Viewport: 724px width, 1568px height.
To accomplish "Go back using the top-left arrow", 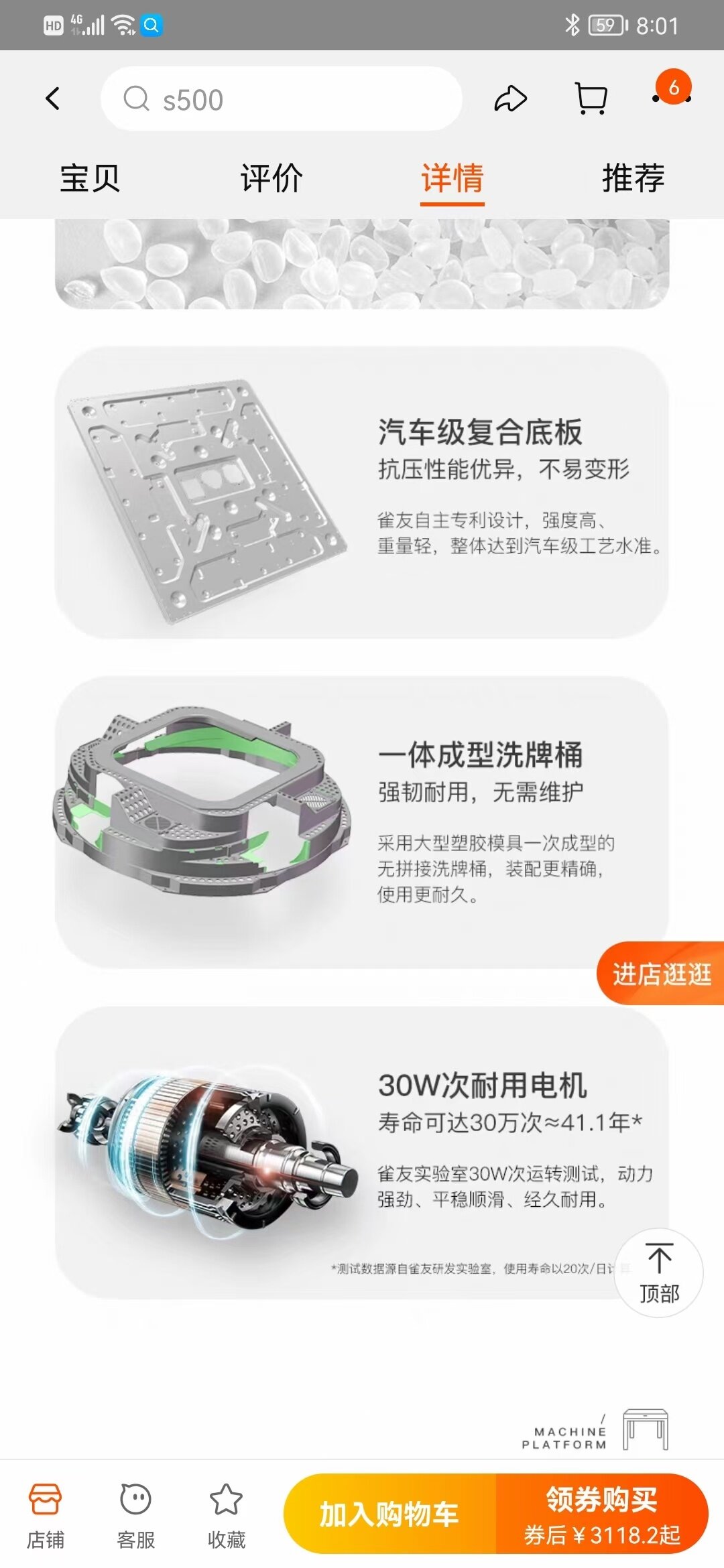I will click(x=53, y=99).
